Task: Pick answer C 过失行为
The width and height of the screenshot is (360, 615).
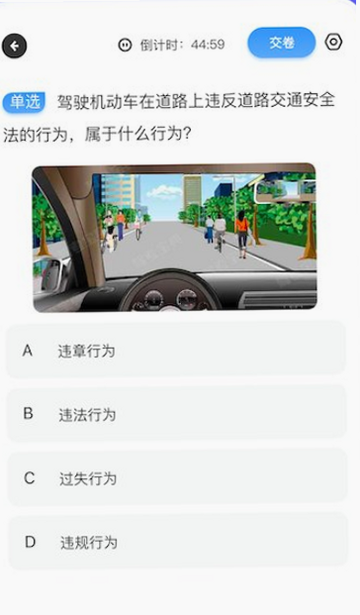Action: tap(177, 478)
